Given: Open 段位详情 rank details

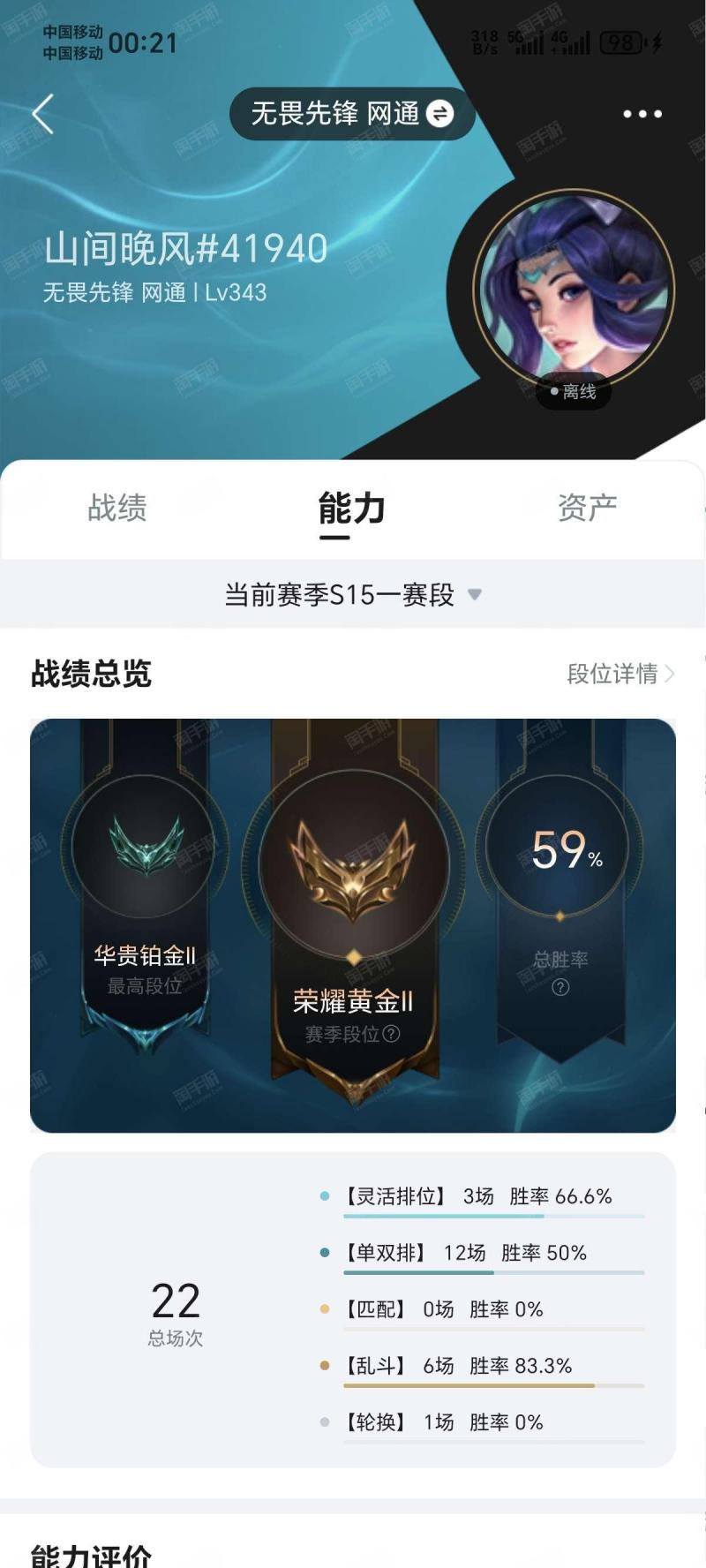Looking at the screenshot, I should tap(620, 674).
